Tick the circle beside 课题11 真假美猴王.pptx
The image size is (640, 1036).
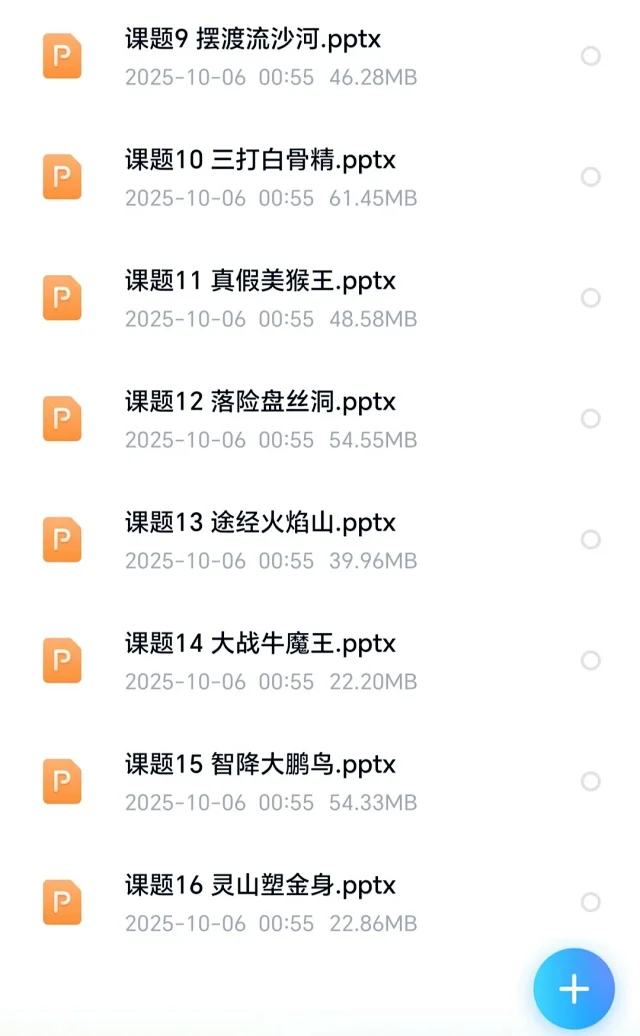591,298
